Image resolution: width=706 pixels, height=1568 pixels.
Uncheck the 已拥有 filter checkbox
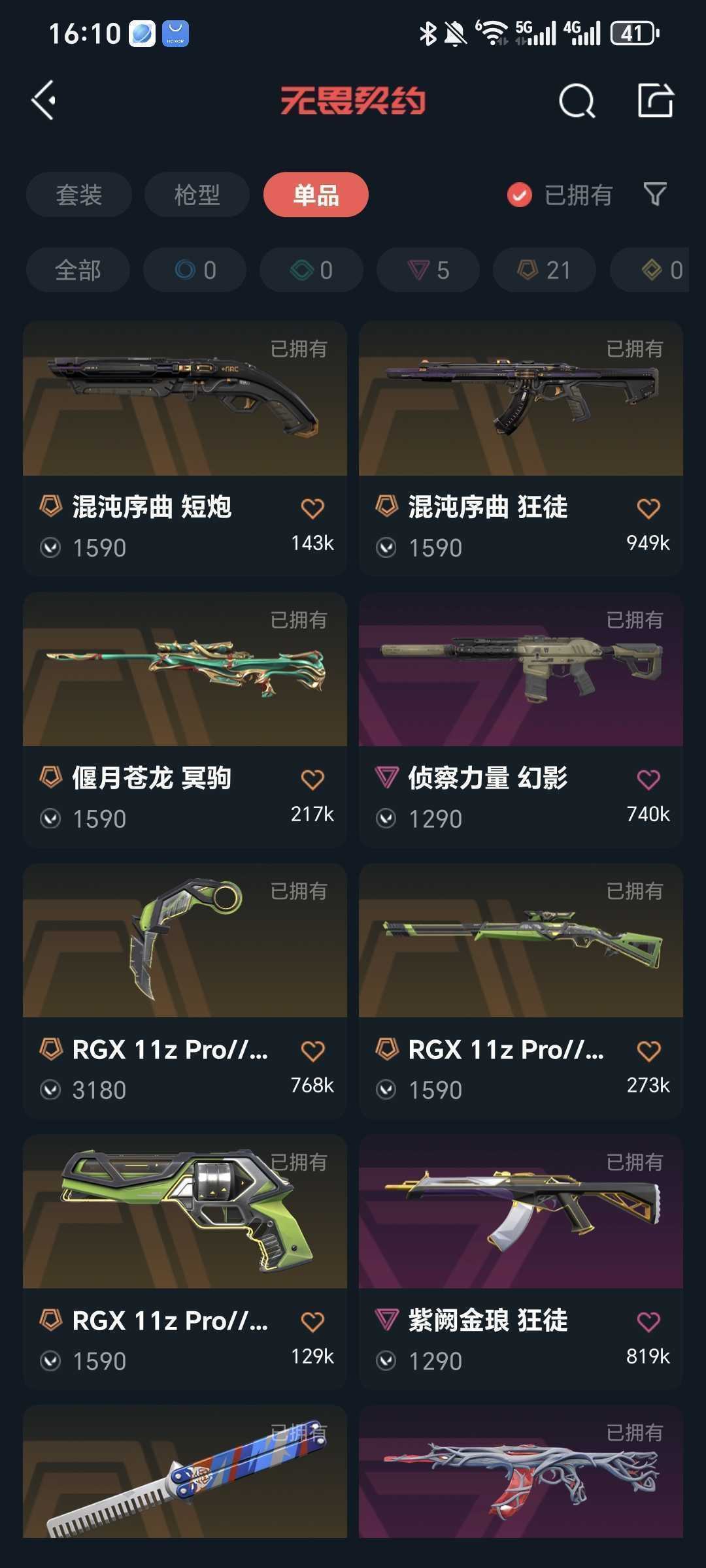[x=520, y=195]
